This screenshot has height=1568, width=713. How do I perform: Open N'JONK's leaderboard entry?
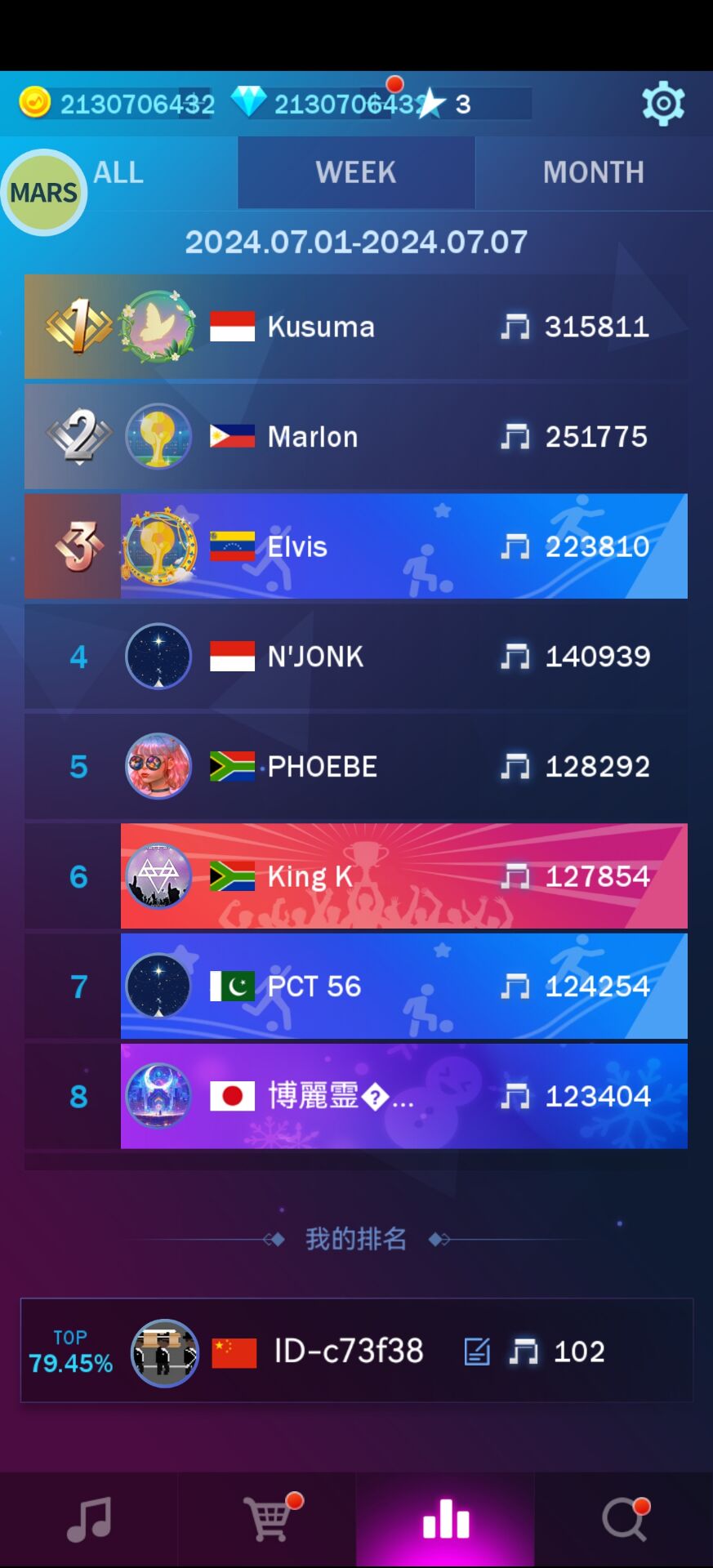point(356,657)
